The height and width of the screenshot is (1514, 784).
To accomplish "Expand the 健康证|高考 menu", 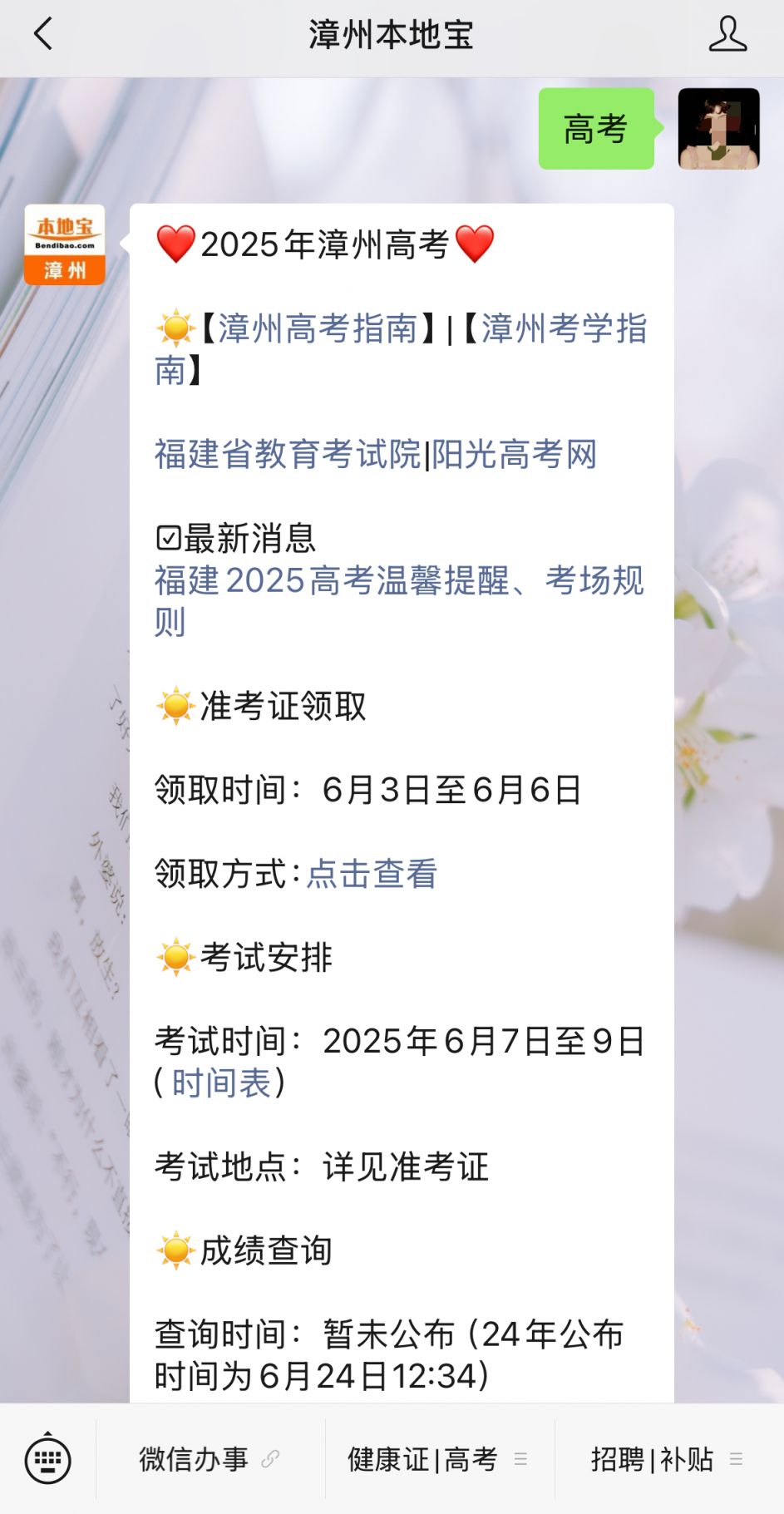I will [438, 1459].
